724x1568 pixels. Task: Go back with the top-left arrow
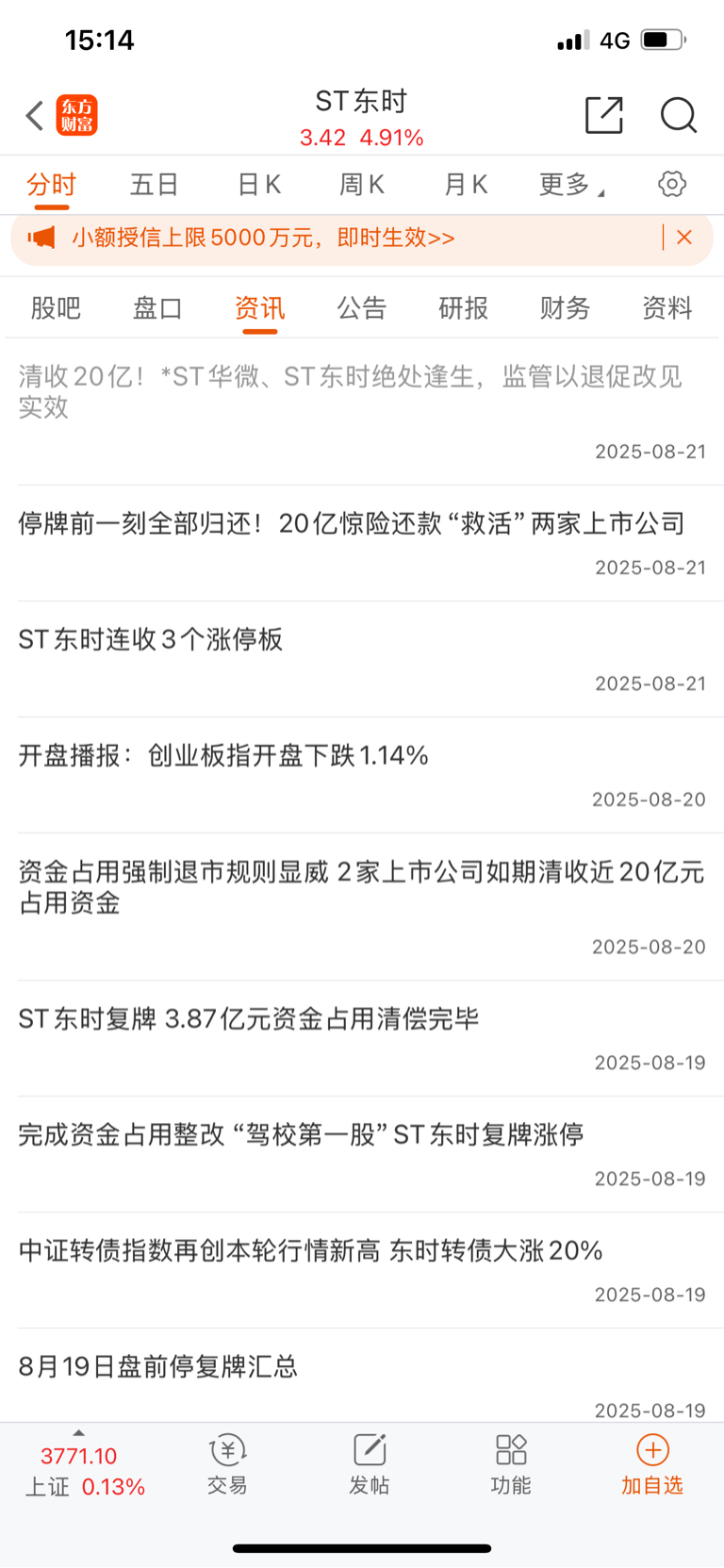[35, 116]
